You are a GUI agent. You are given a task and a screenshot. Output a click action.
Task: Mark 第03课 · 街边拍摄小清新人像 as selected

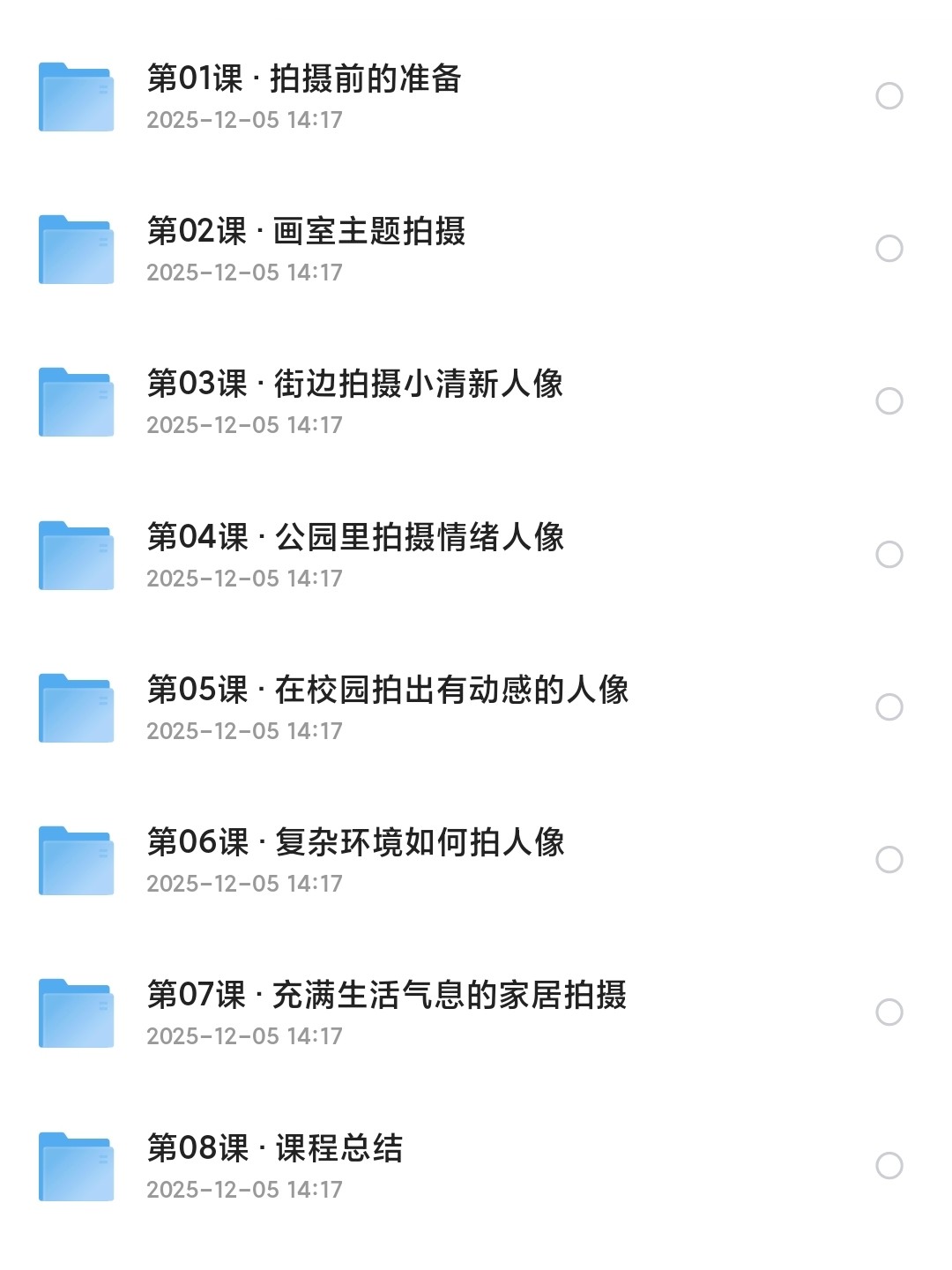pyautogui.click(x=889, y=401)
